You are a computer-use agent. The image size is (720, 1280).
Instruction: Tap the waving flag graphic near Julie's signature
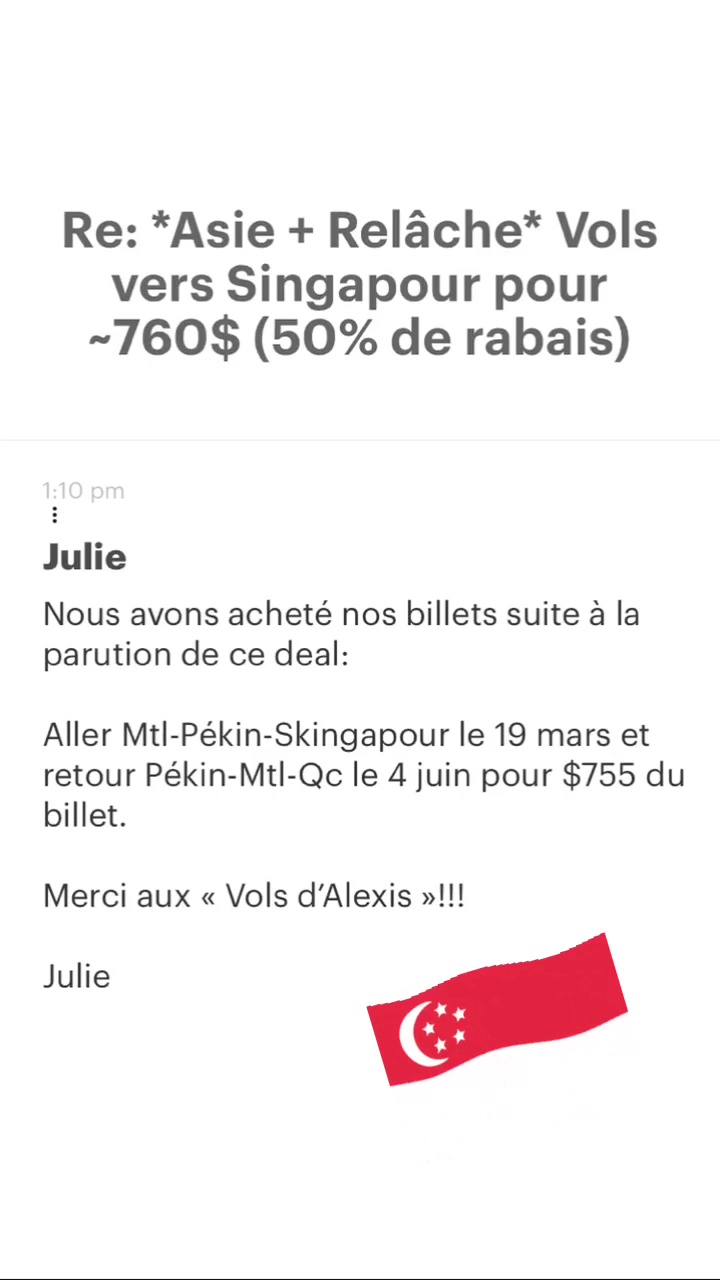(x=497, y=1010)
